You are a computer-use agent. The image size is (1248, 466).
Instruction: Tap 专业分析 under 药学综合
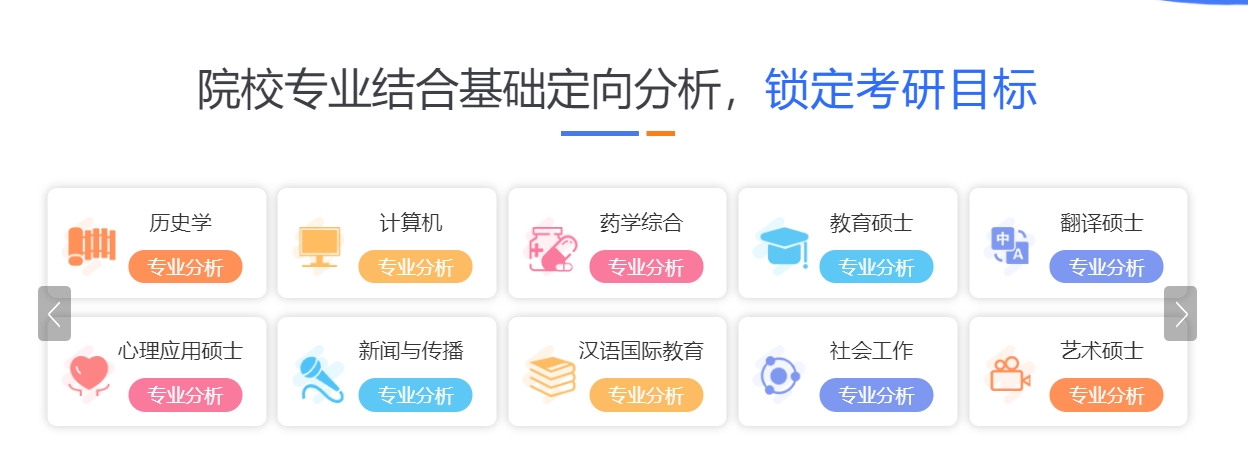pyautogui.click(x=646, y=267)
